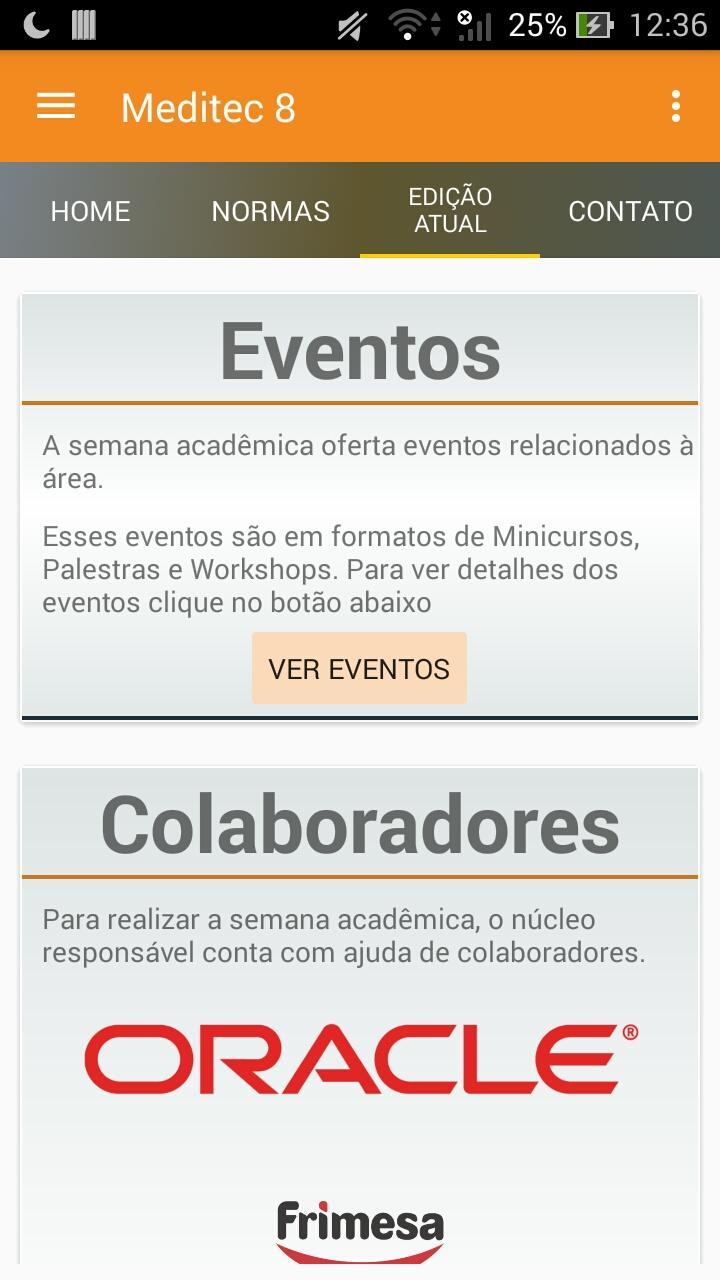Tap the clock showing 12:36

[x=672, y=24]
